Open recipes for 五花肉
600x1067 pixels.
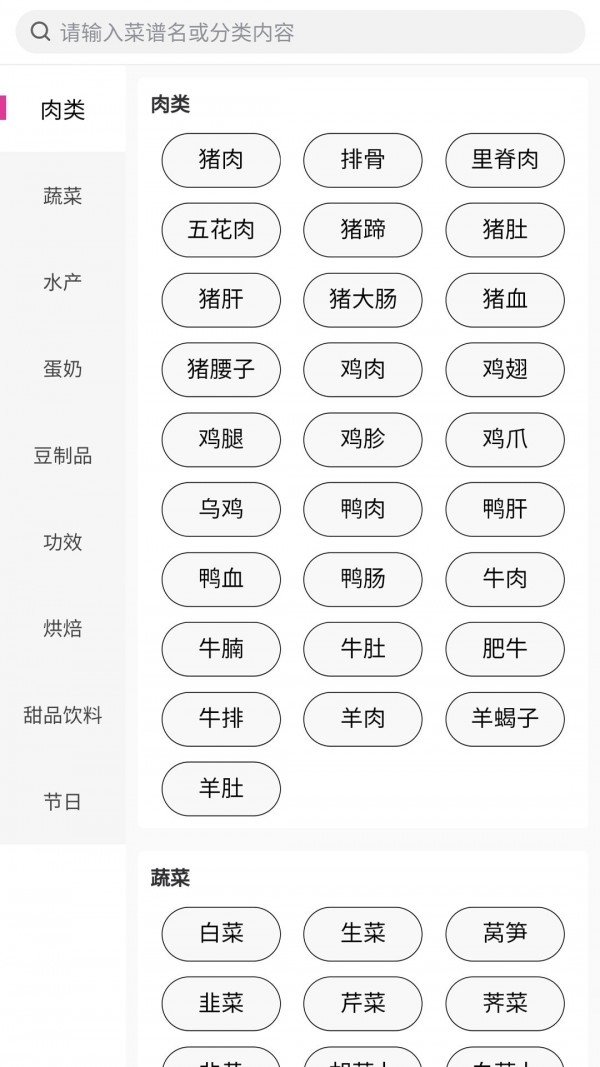tap(221, 230)
